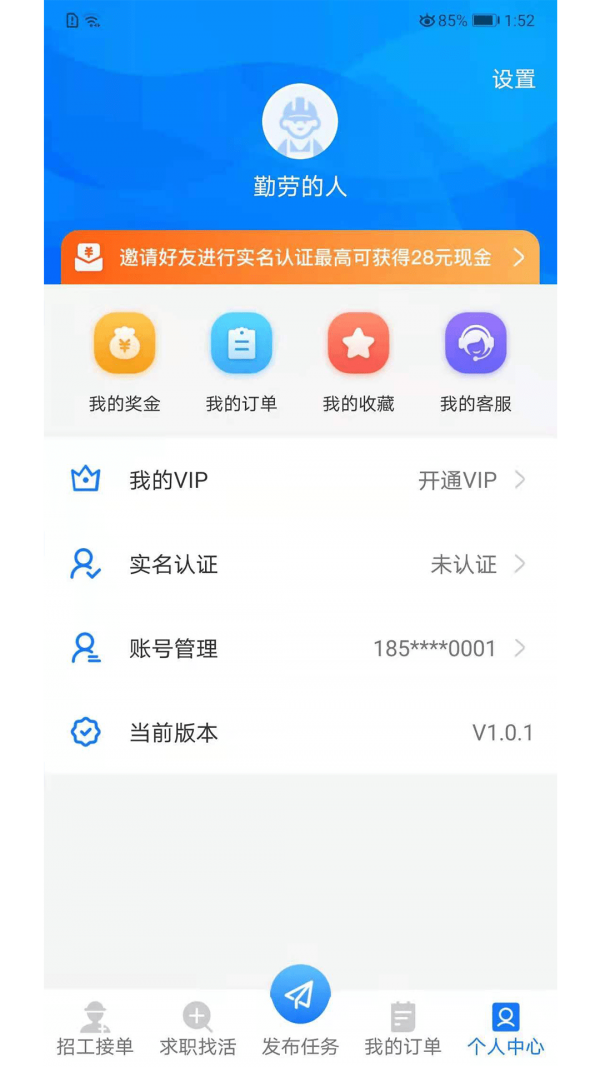Switch to the 招工接单 tab

point(95,1029)
